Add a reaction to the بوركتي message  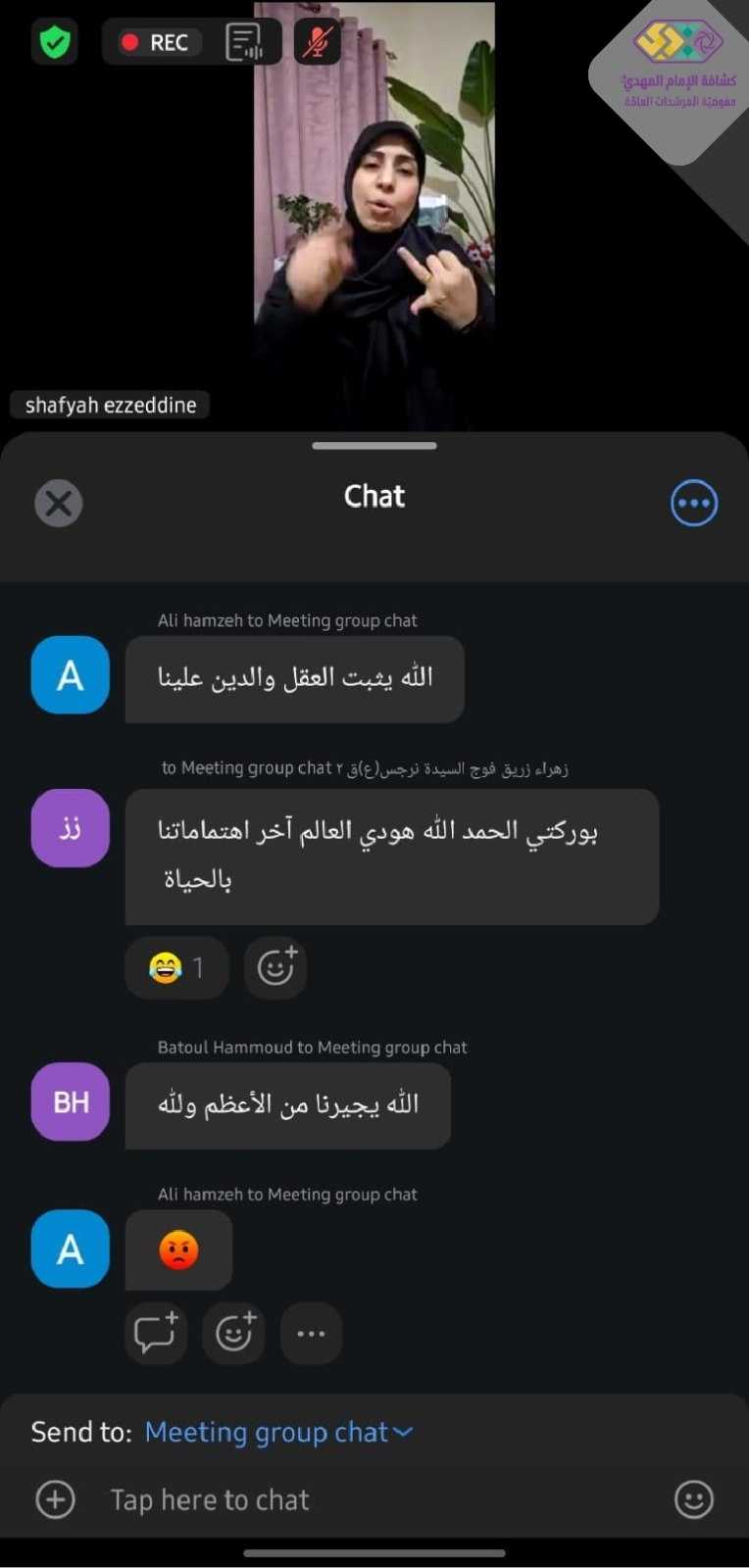point(275,968)
